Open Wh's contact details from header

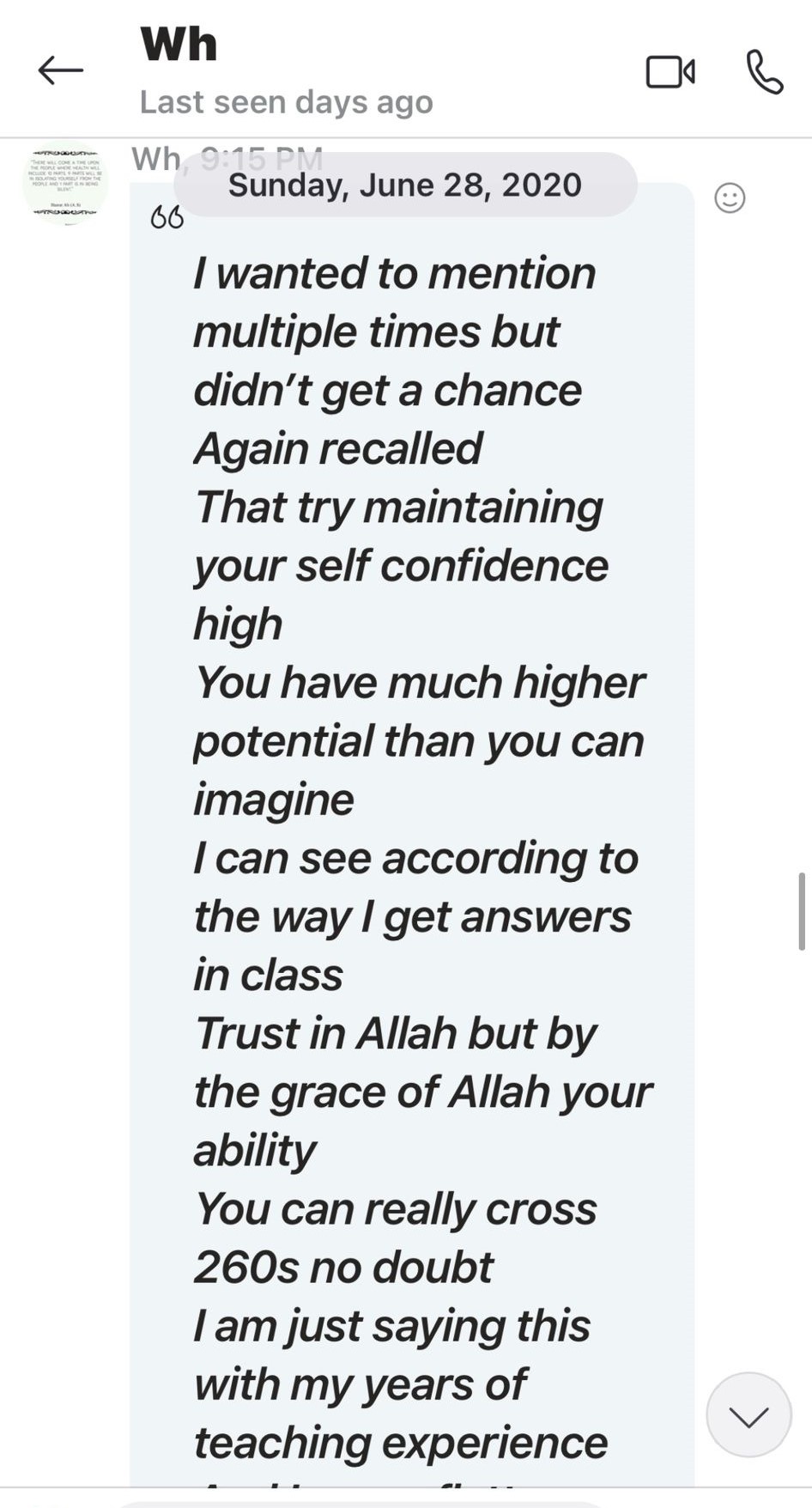(x=179, y=45)
